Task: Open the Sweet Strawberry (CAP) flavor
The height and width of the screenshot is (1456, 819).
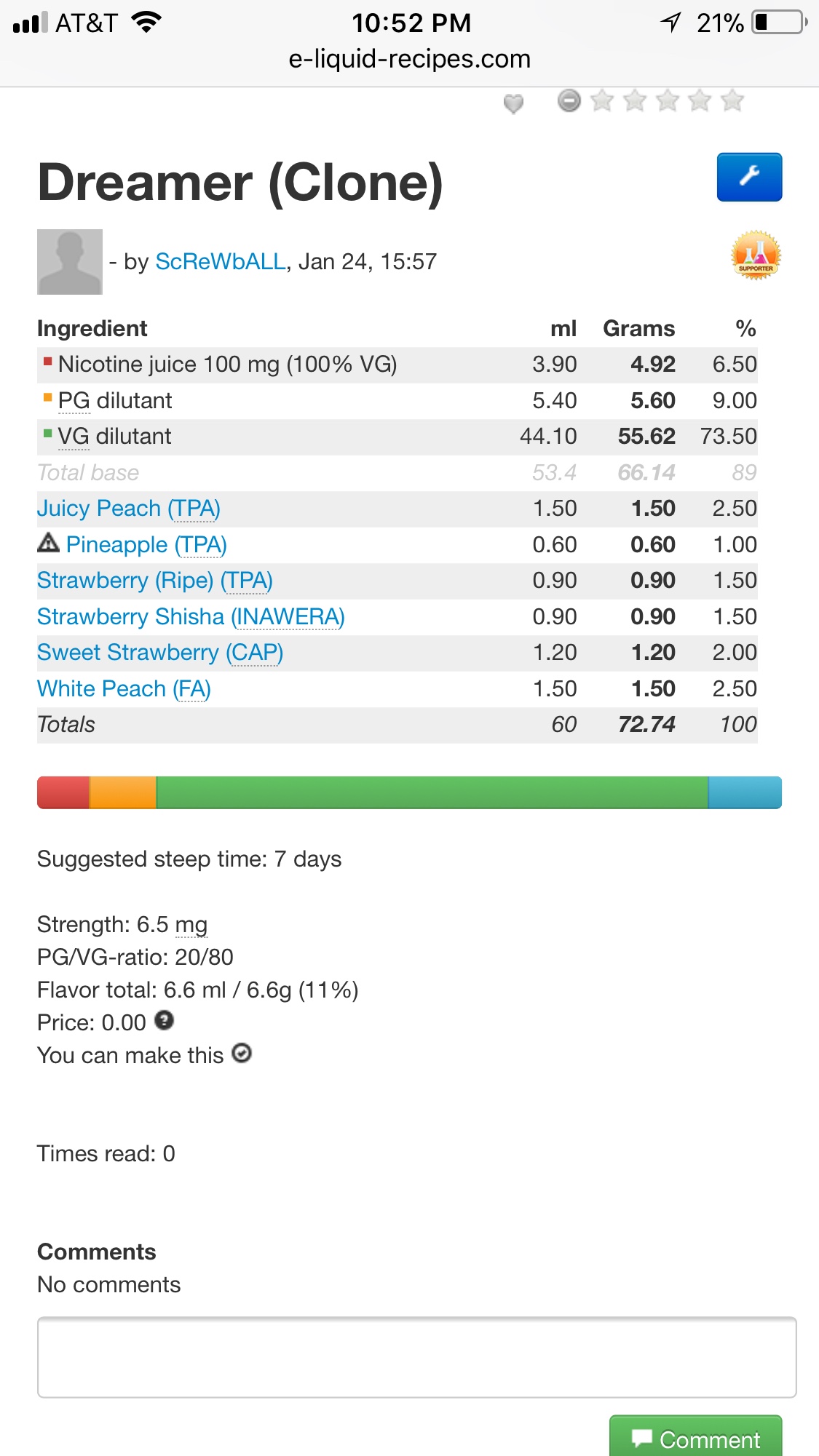Action: click(x=160, y=653)
